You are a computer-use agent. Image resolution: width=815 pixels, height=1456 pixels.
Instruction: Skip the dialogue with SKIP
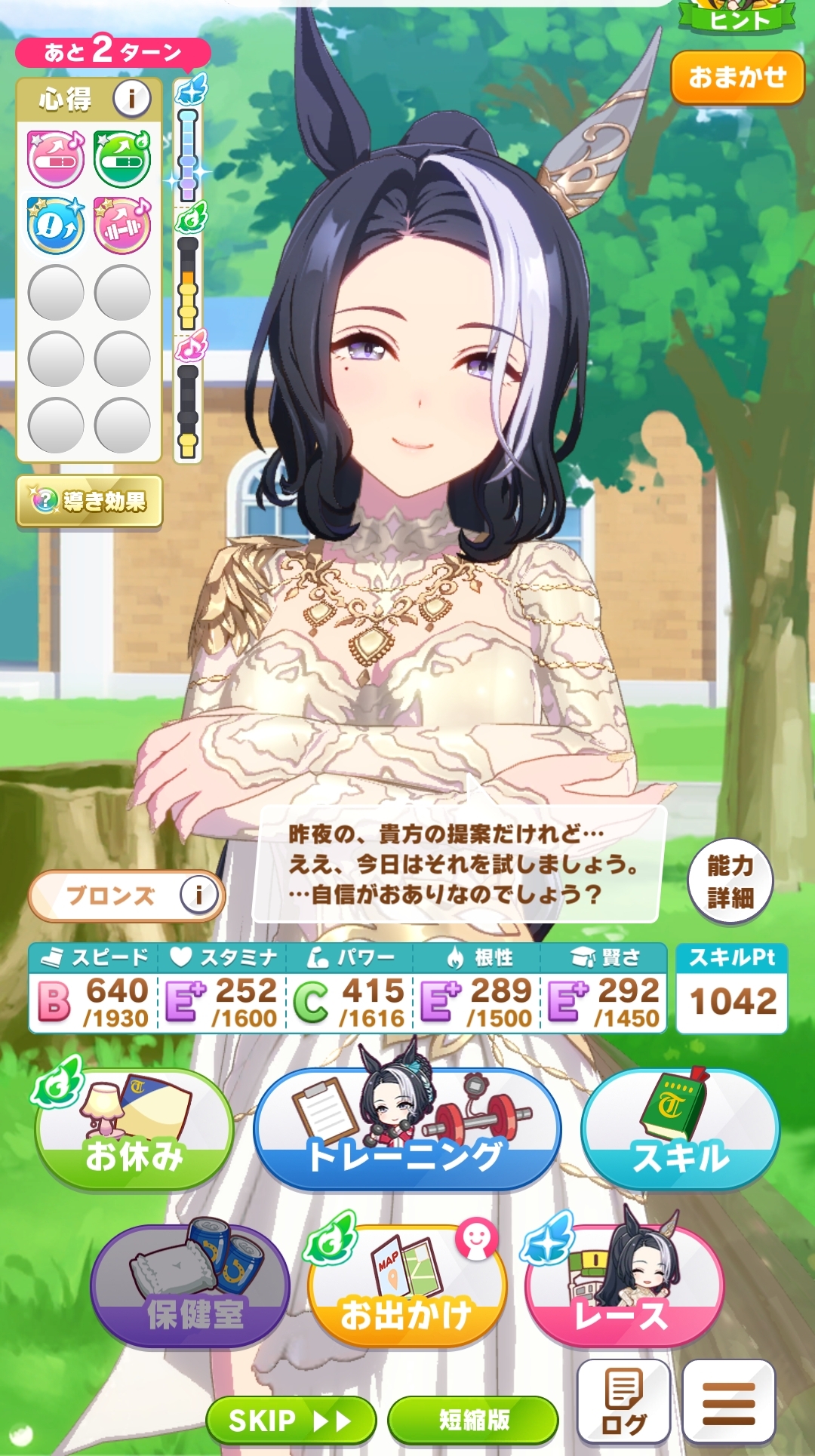291,1421
